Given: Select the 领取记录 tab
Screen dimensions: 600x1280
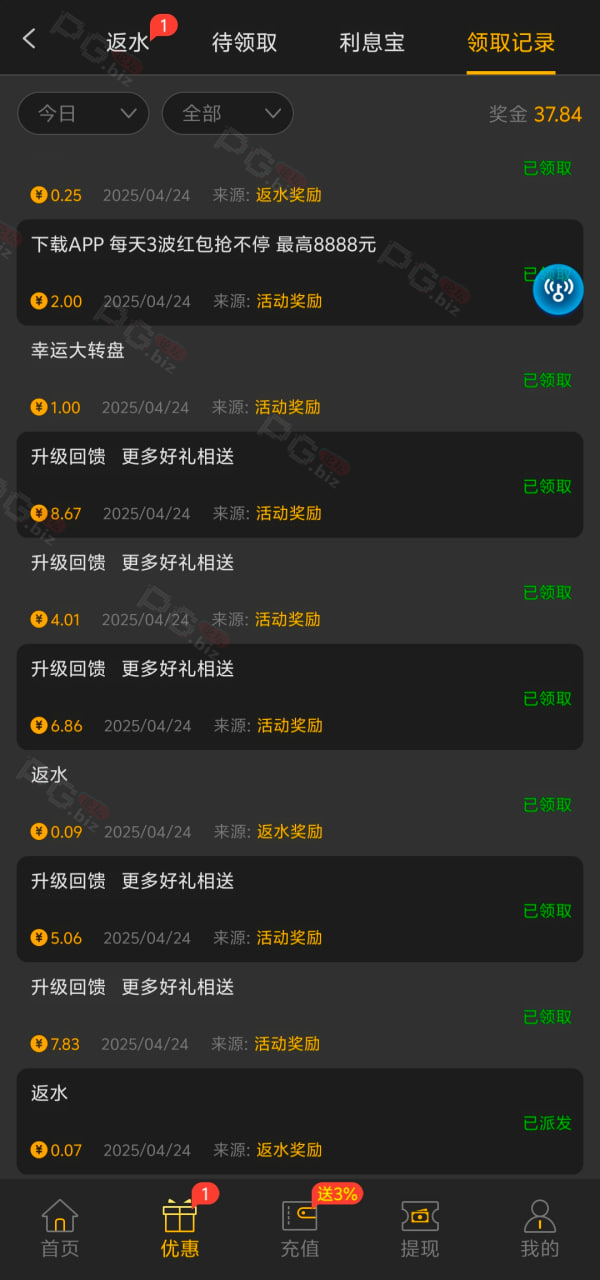Looking at the screenshot, I should [x=511, y=42].
